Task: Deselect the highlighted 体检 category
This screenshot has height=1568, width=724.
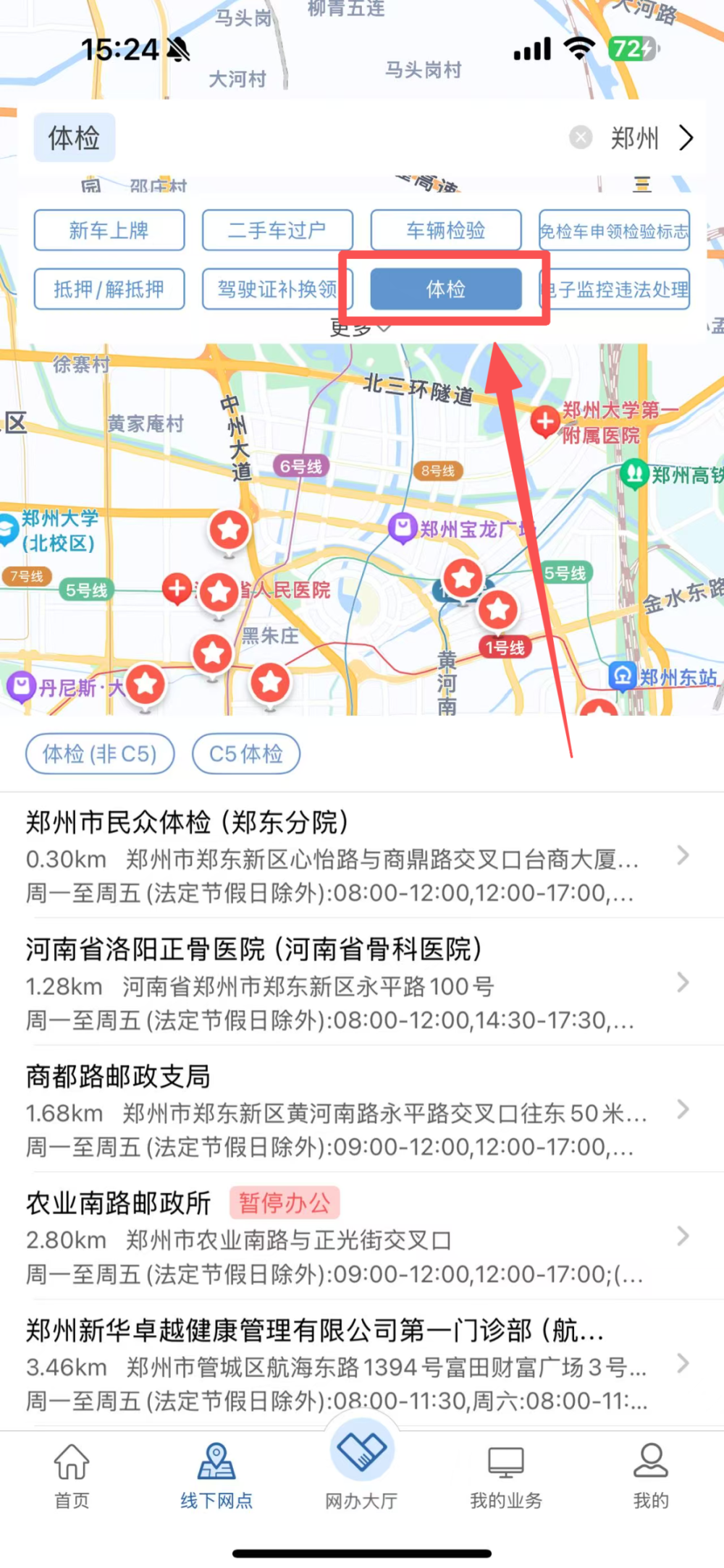Action: (x=445, y=289)
